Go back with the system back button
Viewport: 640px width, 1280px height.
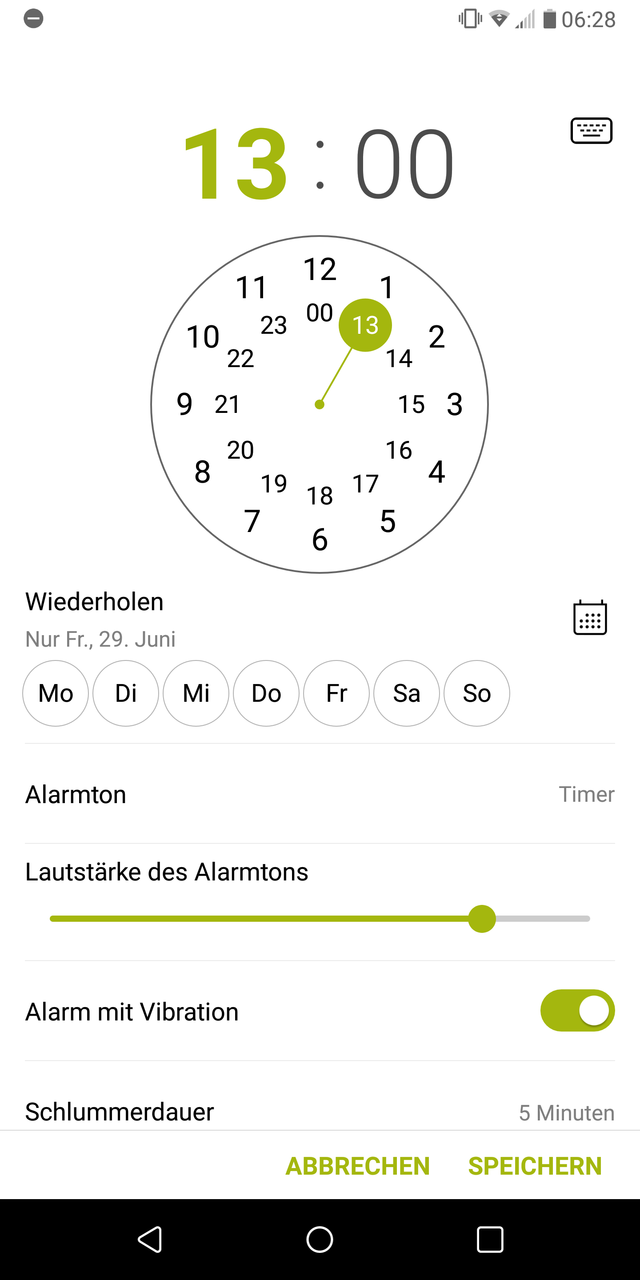(x=150, y=1240)
